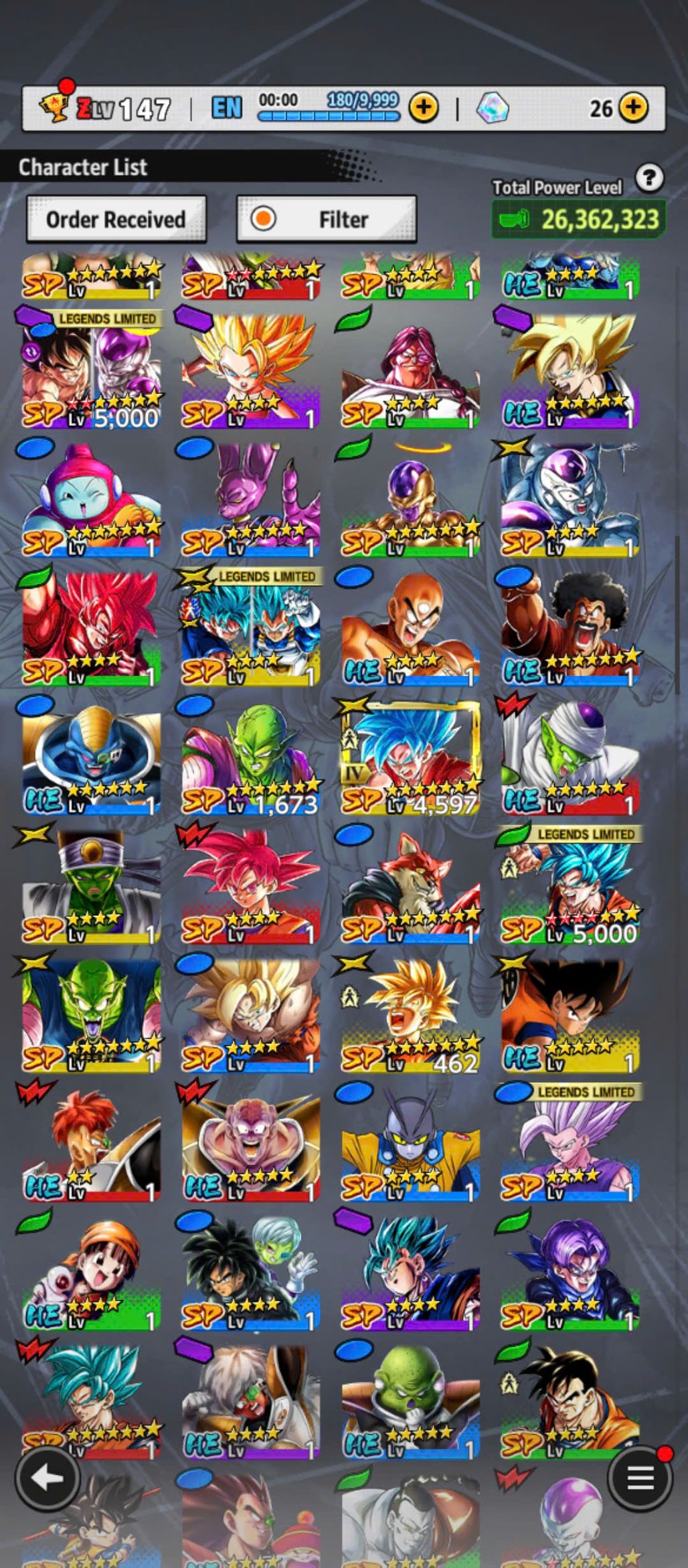
Task: Select the Krillin HE character card
Action: point(410,629)
